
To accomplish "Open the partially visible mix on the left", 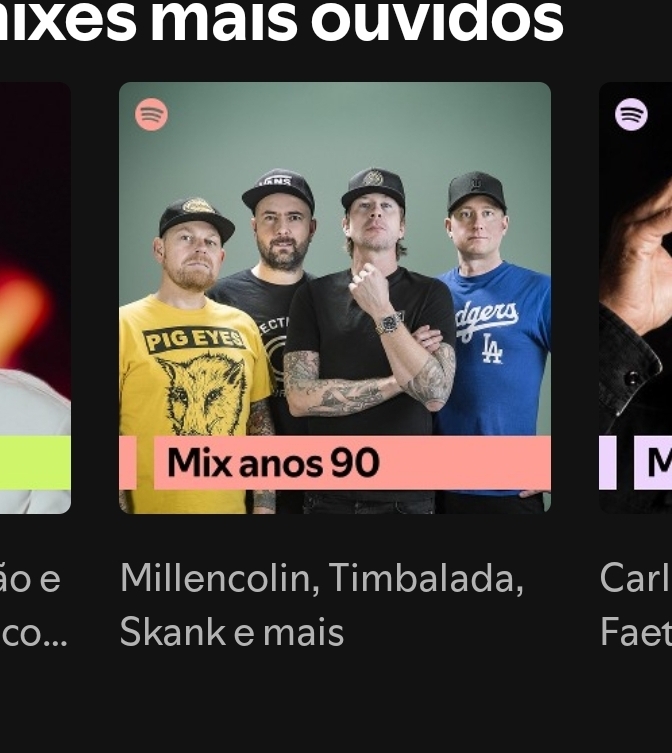I will click(34, 300).
